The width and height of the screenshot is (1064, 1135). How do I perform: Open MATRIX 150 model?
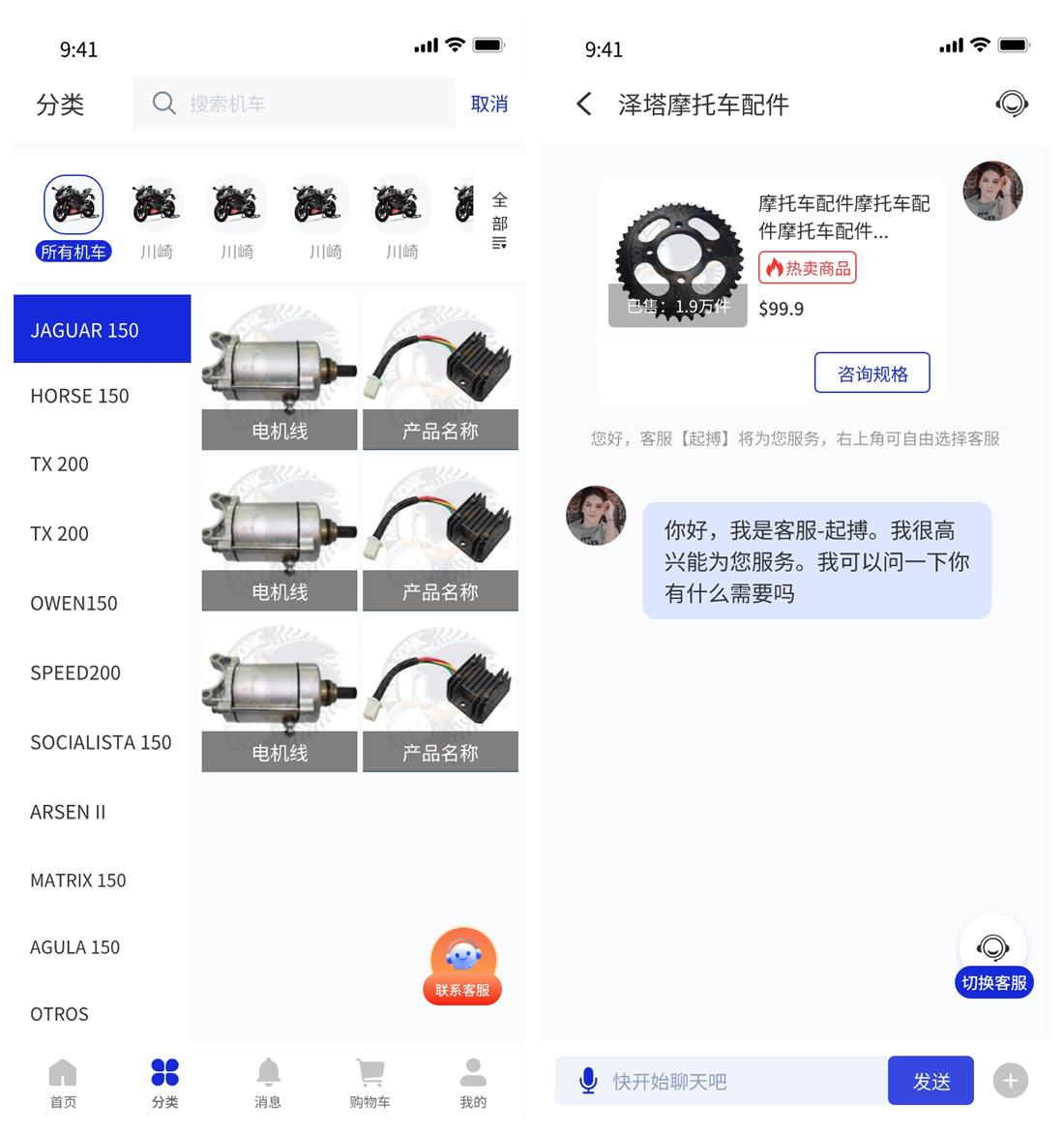pos(78,881)
